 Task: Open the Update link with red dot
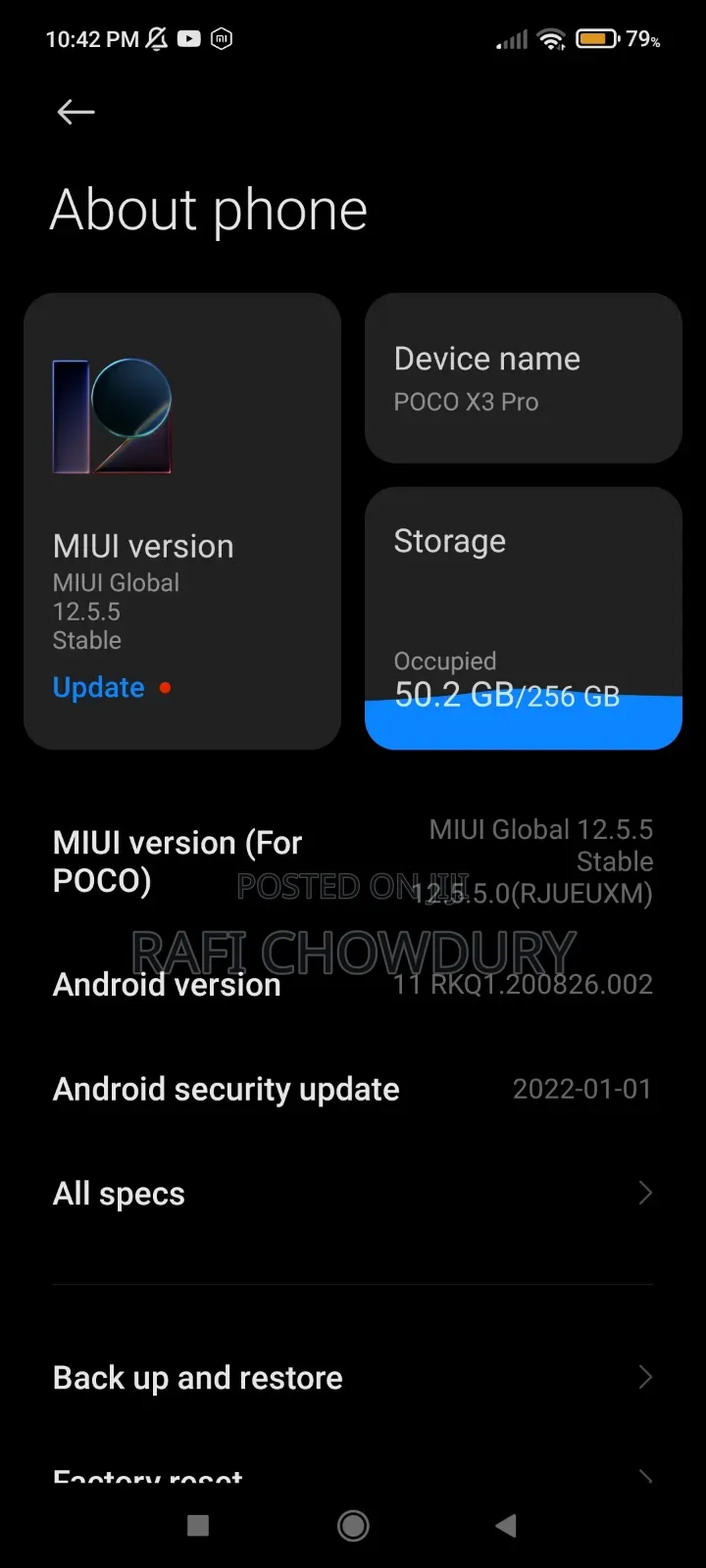98,687
